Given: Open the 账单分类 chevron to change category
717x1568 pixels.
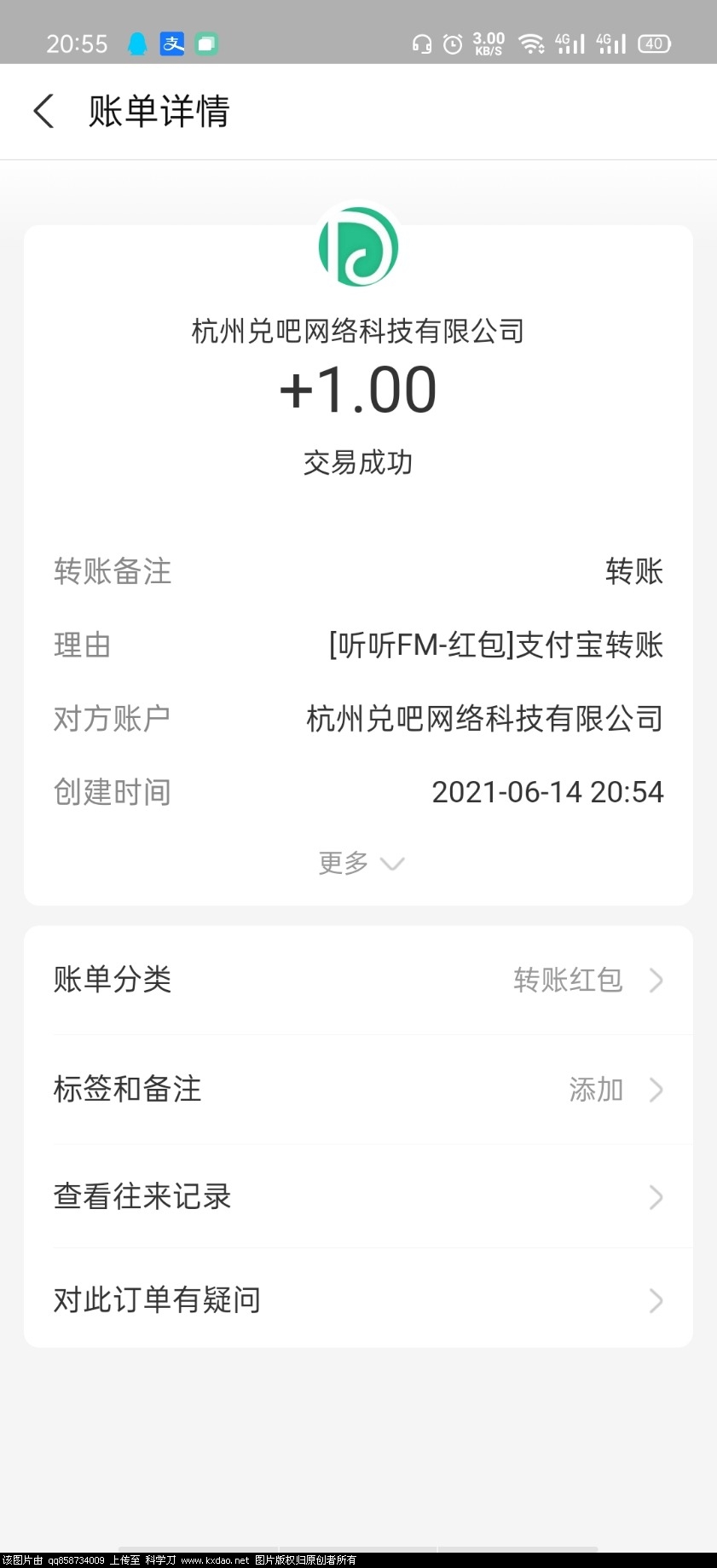Looking at the screenshot, I should click(x=656, y=981).
